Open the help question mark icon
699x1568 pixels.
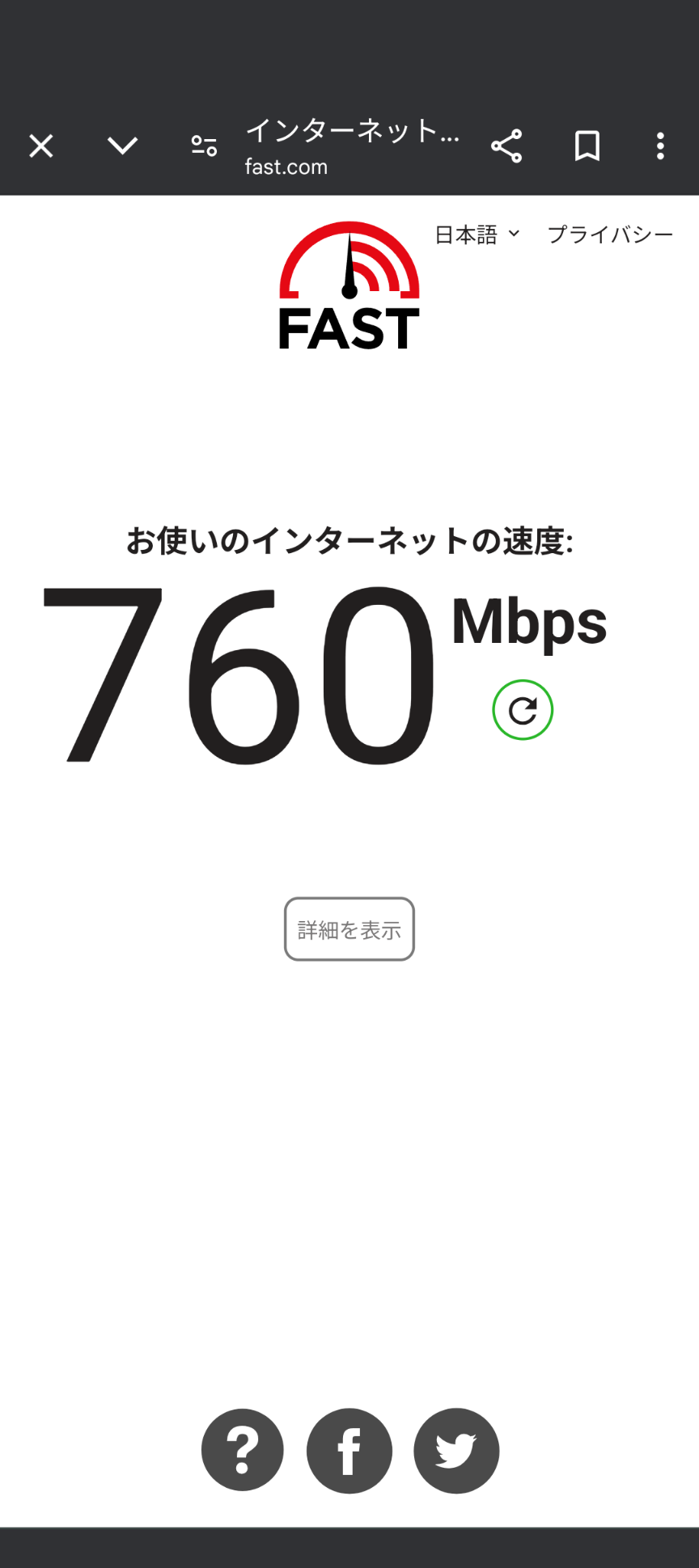click(243, 1451)
